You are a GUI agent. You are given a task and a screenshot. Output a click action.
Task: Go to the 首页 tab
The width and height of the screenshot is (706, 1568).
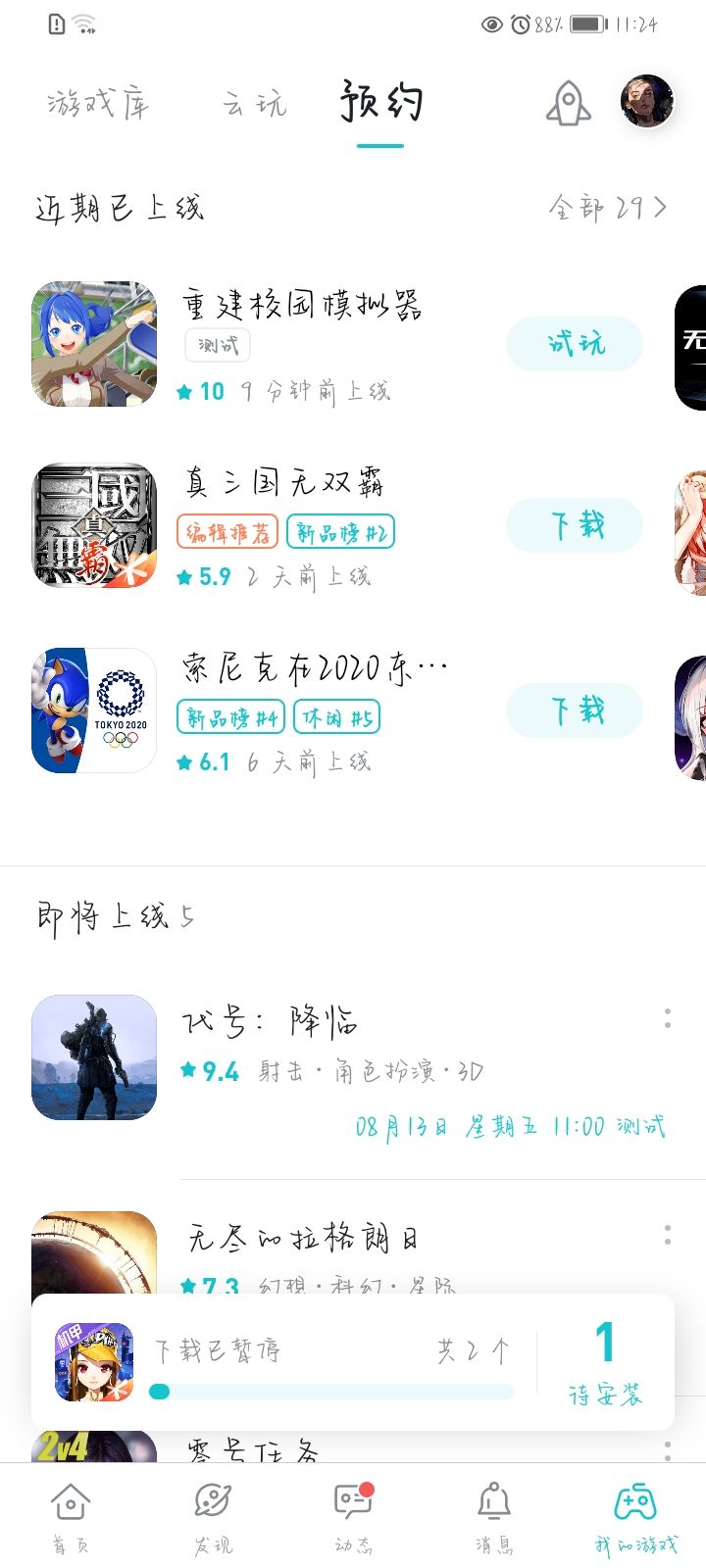point(71,1517)
